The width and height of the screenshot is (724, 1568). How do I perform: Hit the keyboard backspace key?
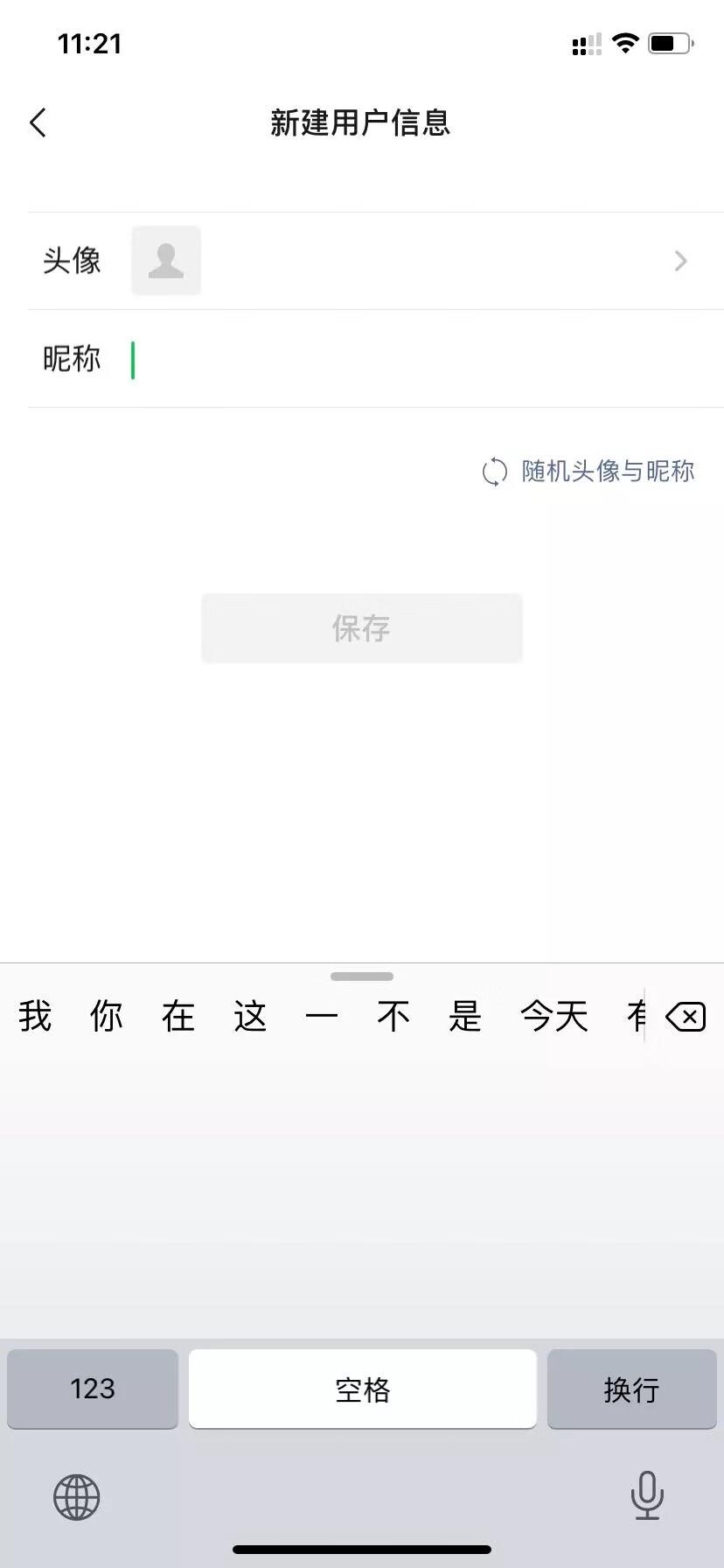pos(686,1017)
